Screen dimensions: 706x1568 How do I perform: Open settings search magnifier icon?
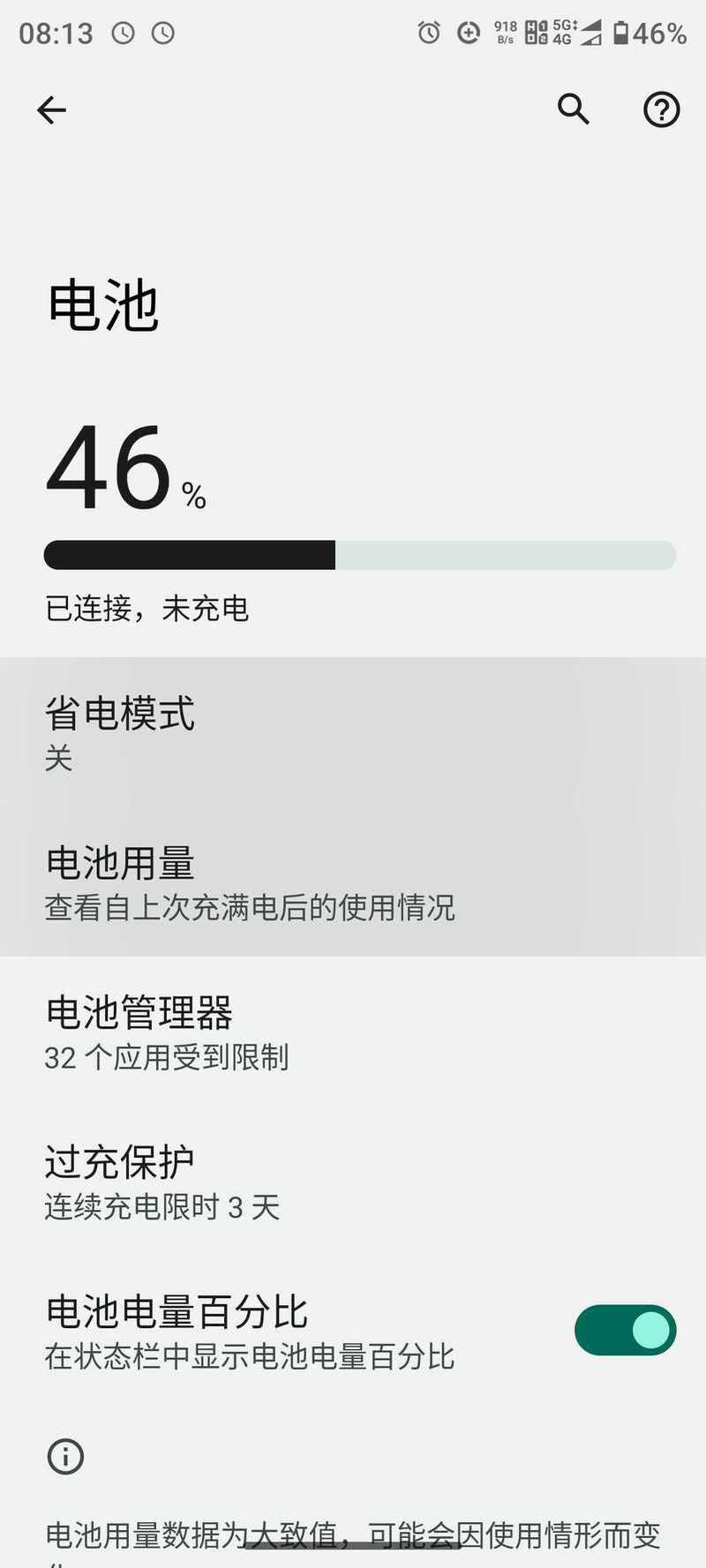click(574, 109)
